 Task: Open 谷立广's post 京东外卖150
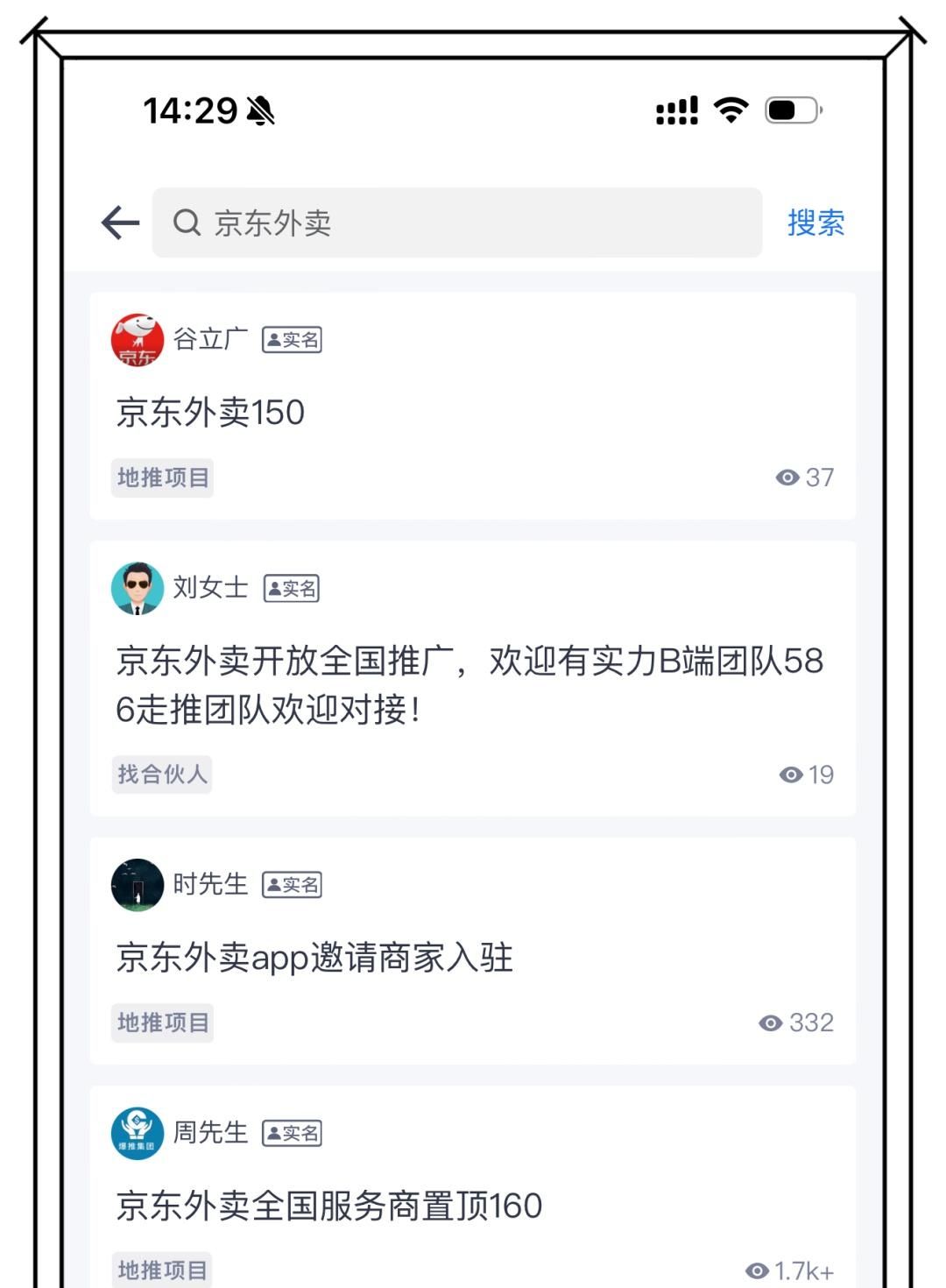point(210,413)
